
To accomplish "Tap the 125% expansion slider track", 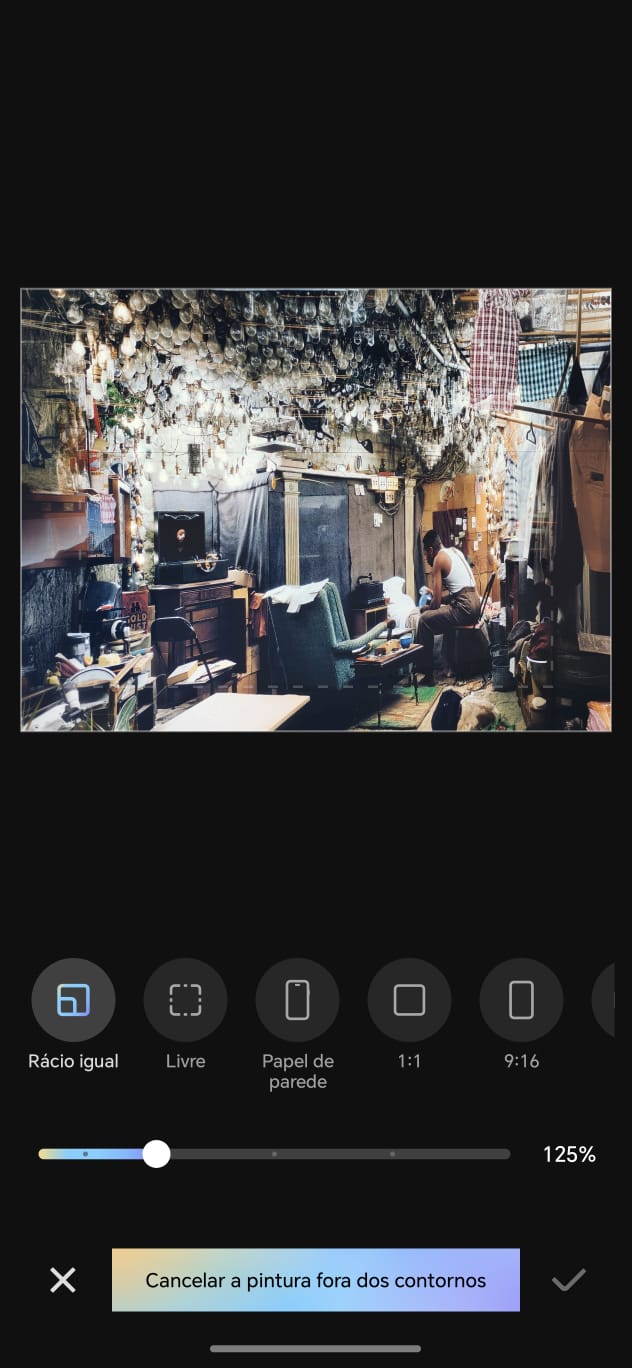I will (x=274, y=1154).
